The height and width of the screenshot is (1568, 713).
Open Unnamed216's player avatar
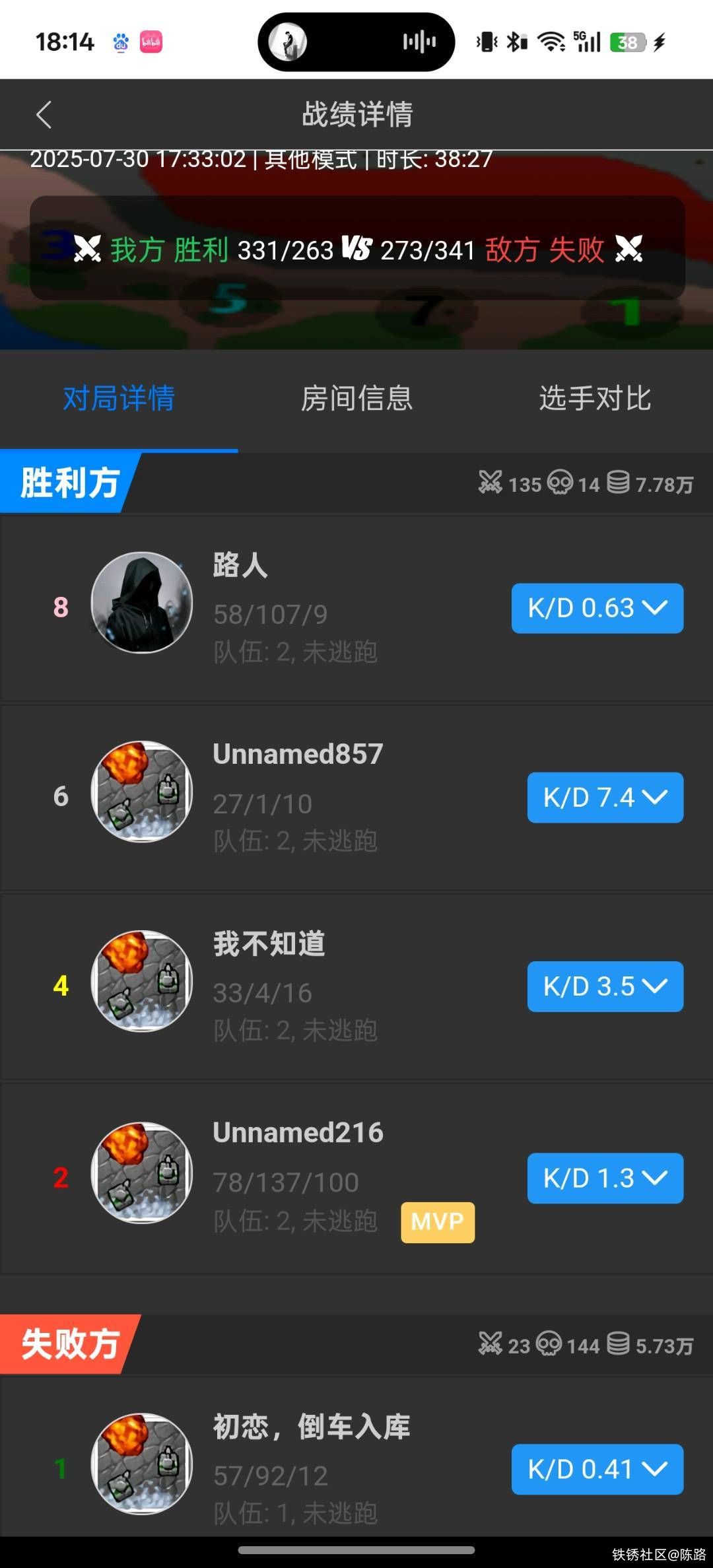pos(142,1173)
